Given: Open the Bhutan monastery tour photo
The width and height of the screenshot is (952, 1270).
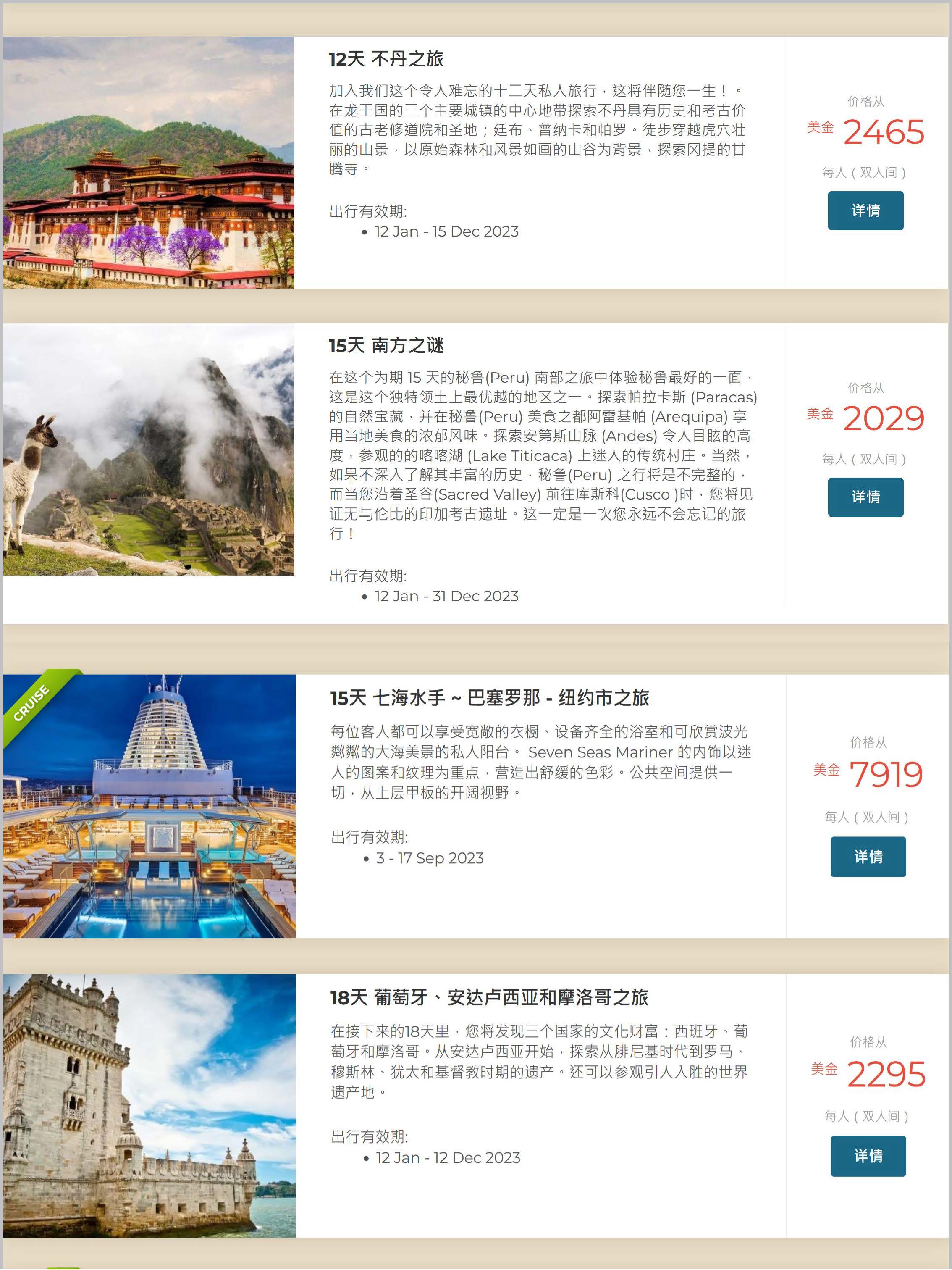Looking at the screenshot, I should pos(149,163).
